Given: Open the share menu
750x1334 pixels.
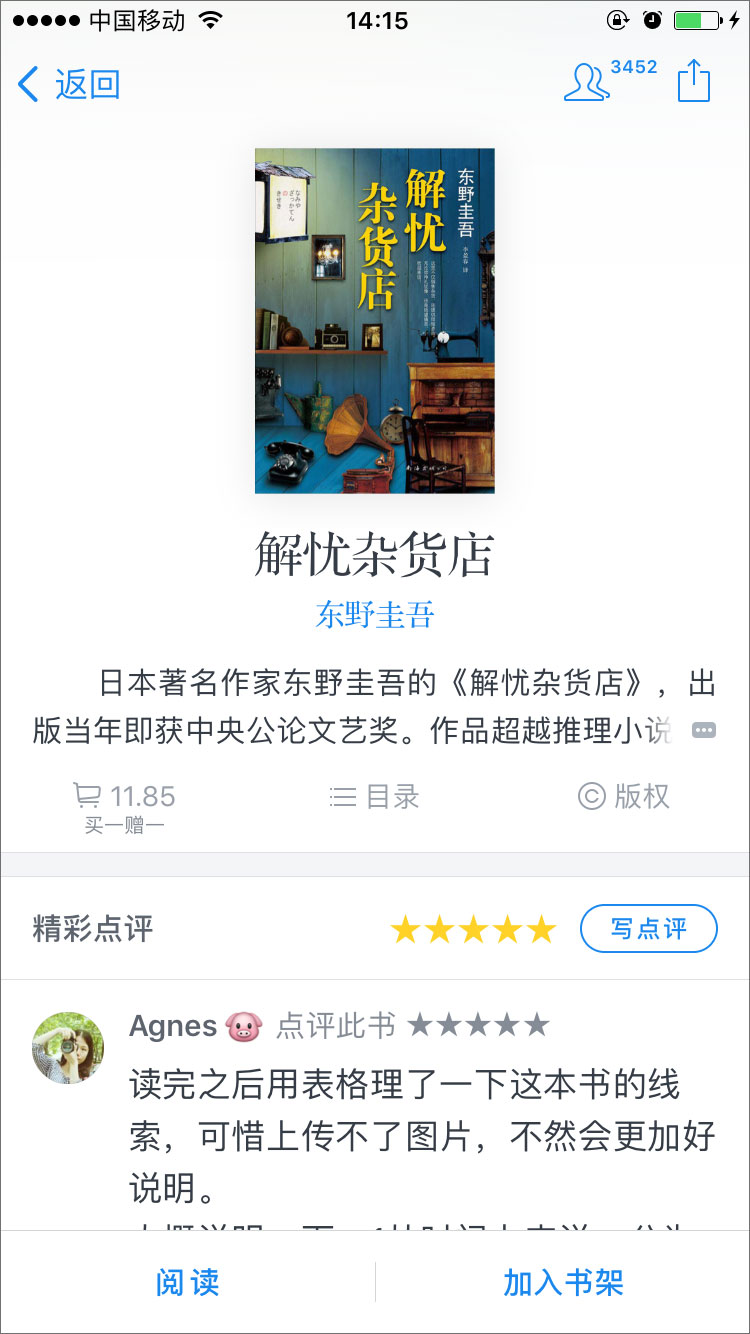Looking at the screenshot, I should [694, 82].
